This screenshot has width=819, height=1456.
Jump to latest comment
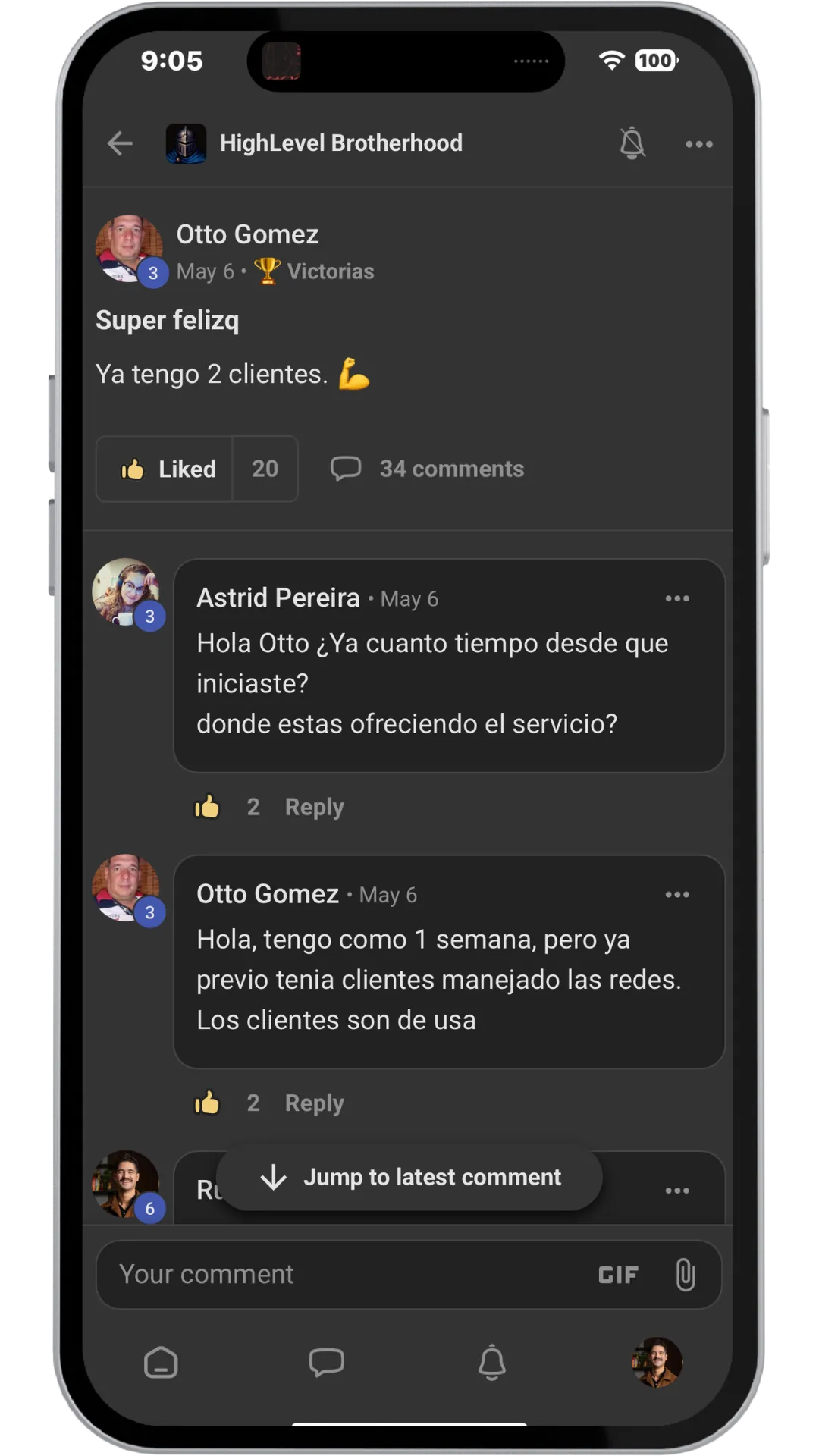[x=409, y=1177]
